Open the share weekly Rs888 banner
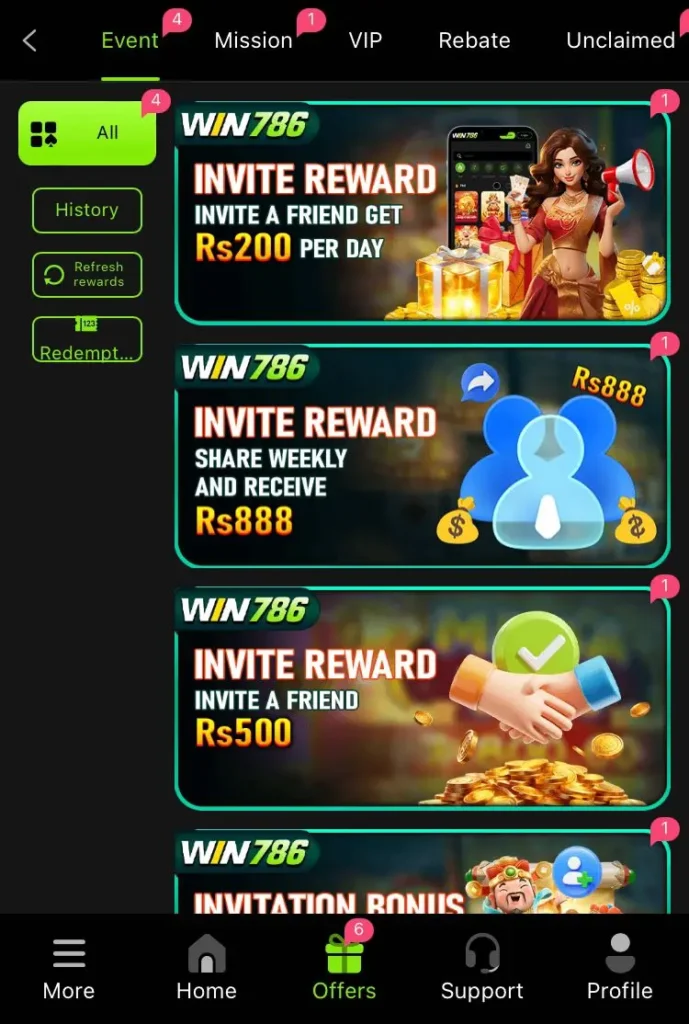 [421, 456]
